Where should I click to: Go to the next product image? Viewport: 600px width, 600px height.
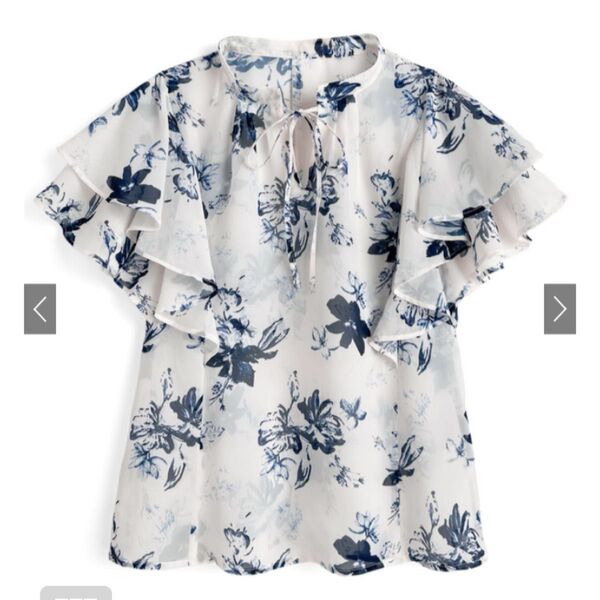pos(559,309)
